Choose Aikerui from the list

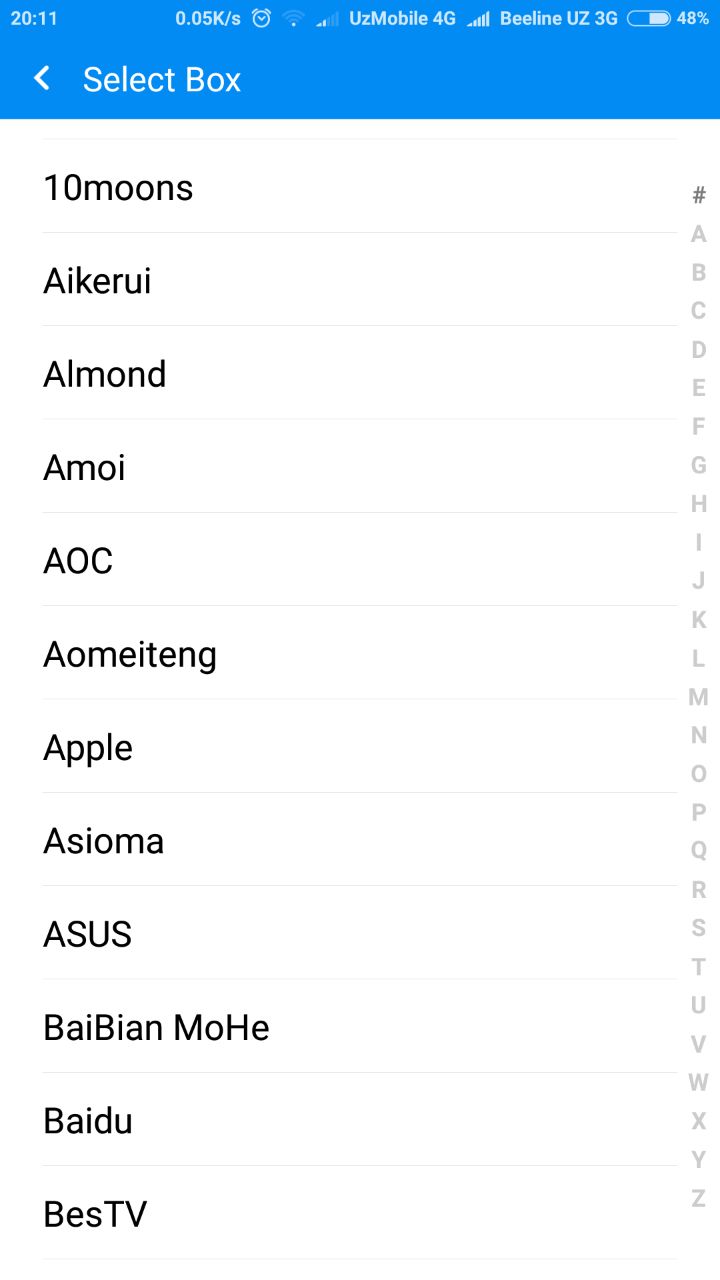point(359,280)
